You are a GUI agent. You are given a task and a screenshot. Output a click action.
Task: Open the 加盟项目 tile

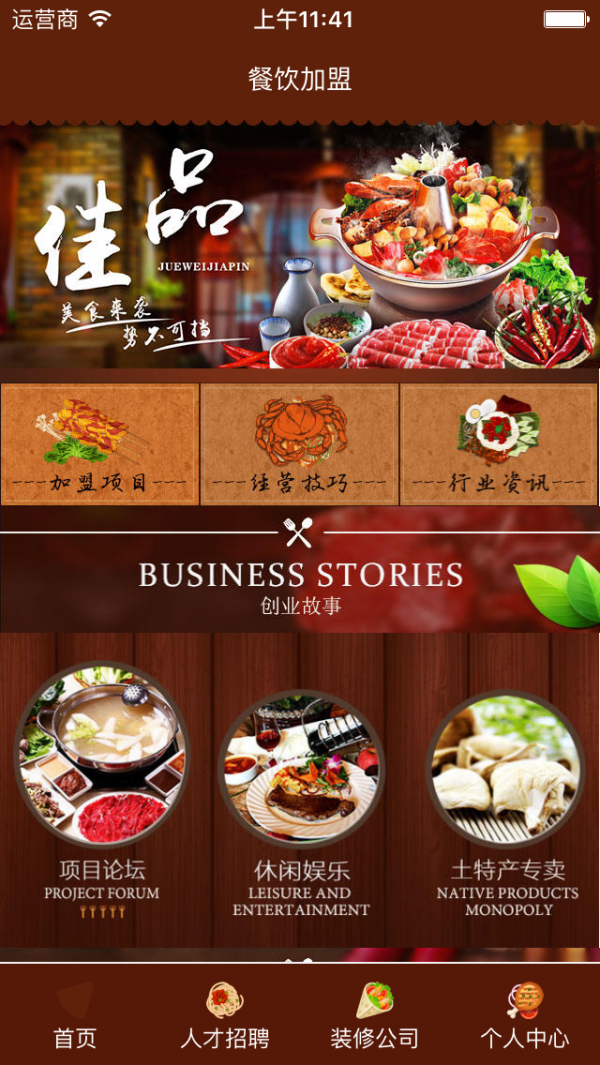tap(100, 445)
